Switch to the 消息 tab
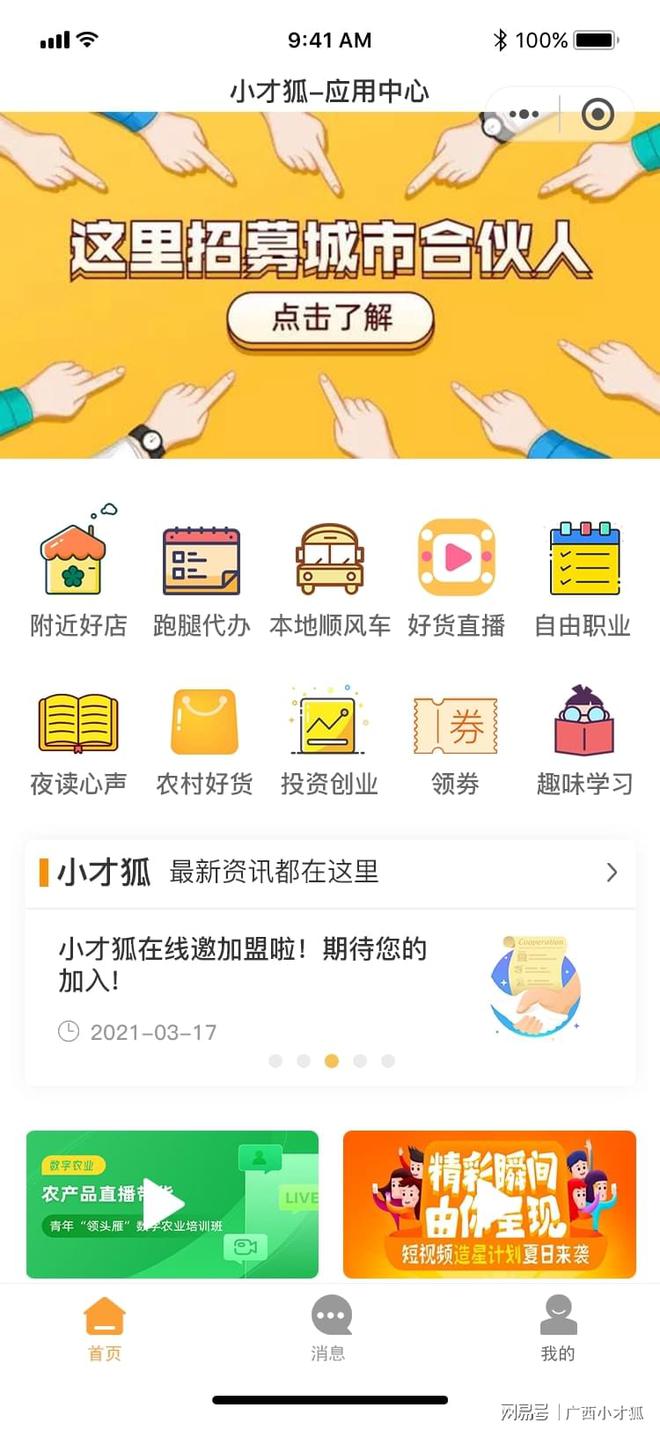Viewport: 660px width, 1430px height. click(x=329, y=1328)
